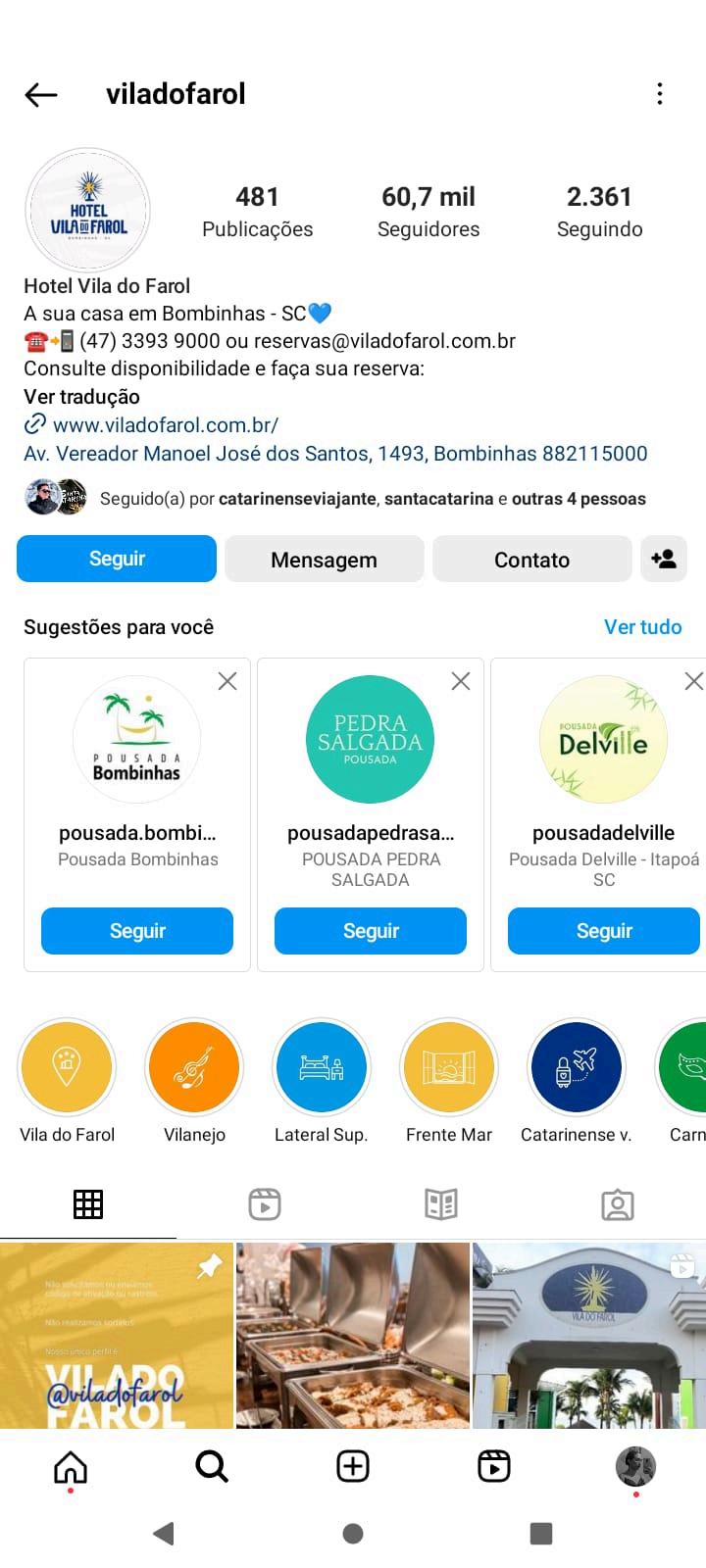Go back using the arrow icon
This screenshot has height=1568, width=706.
pos(41,94)
